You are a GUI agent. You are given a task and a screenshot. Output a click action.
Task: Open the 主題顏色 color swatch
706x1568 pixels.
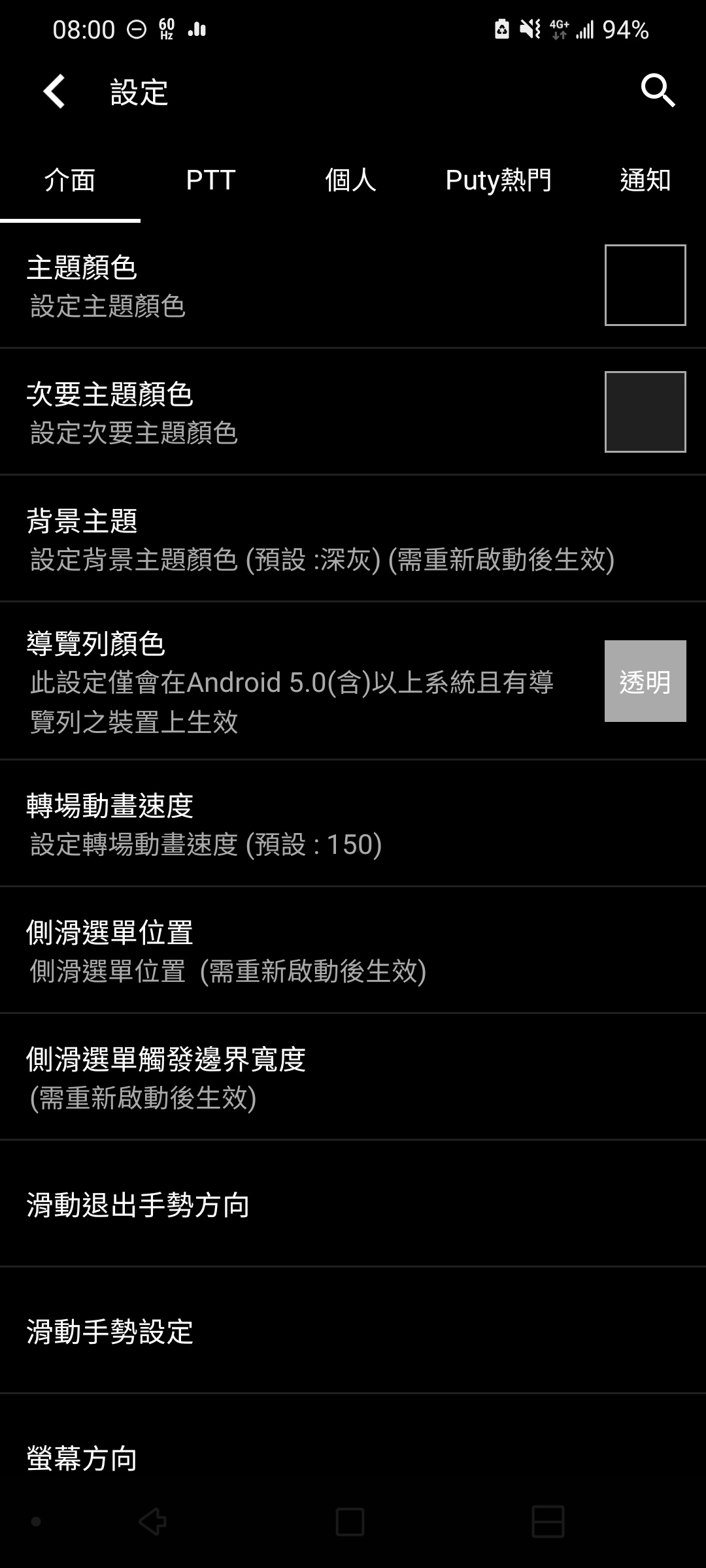coord(645,285)
